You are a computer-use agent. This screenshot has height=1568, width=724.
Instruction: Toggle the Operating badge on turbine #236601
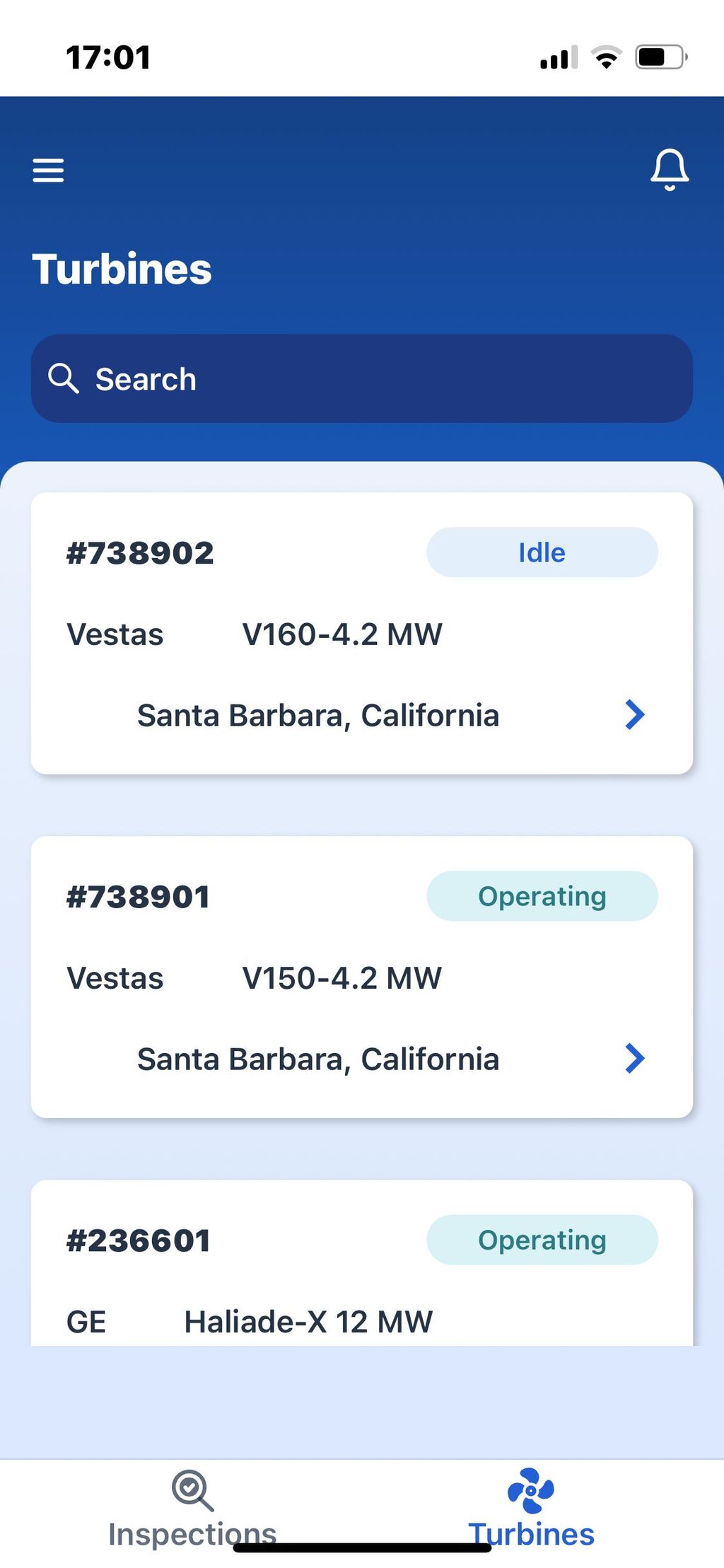pyautogui.click(x=542, y=1239)
